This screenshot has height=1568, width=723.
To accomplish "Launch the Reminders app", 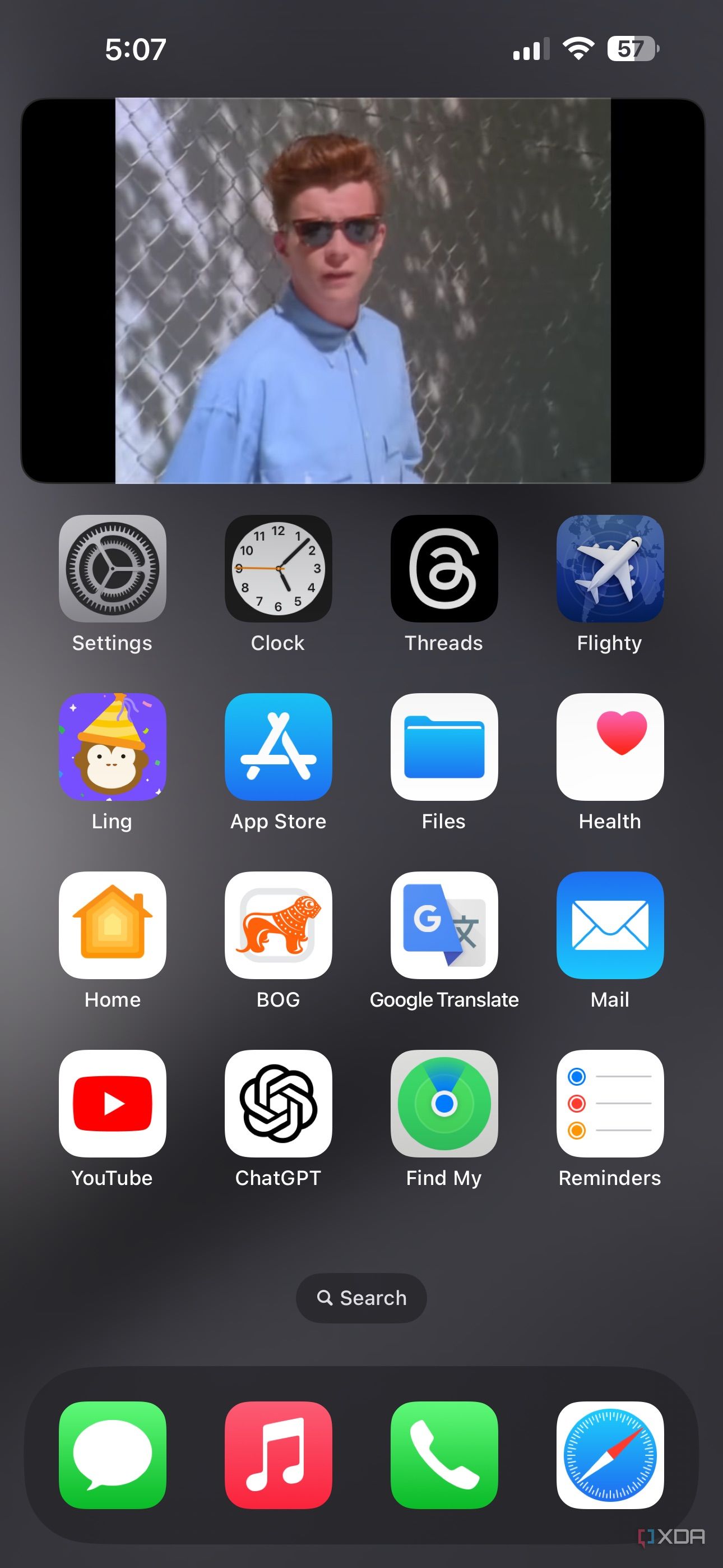I will pos(610,1104).
